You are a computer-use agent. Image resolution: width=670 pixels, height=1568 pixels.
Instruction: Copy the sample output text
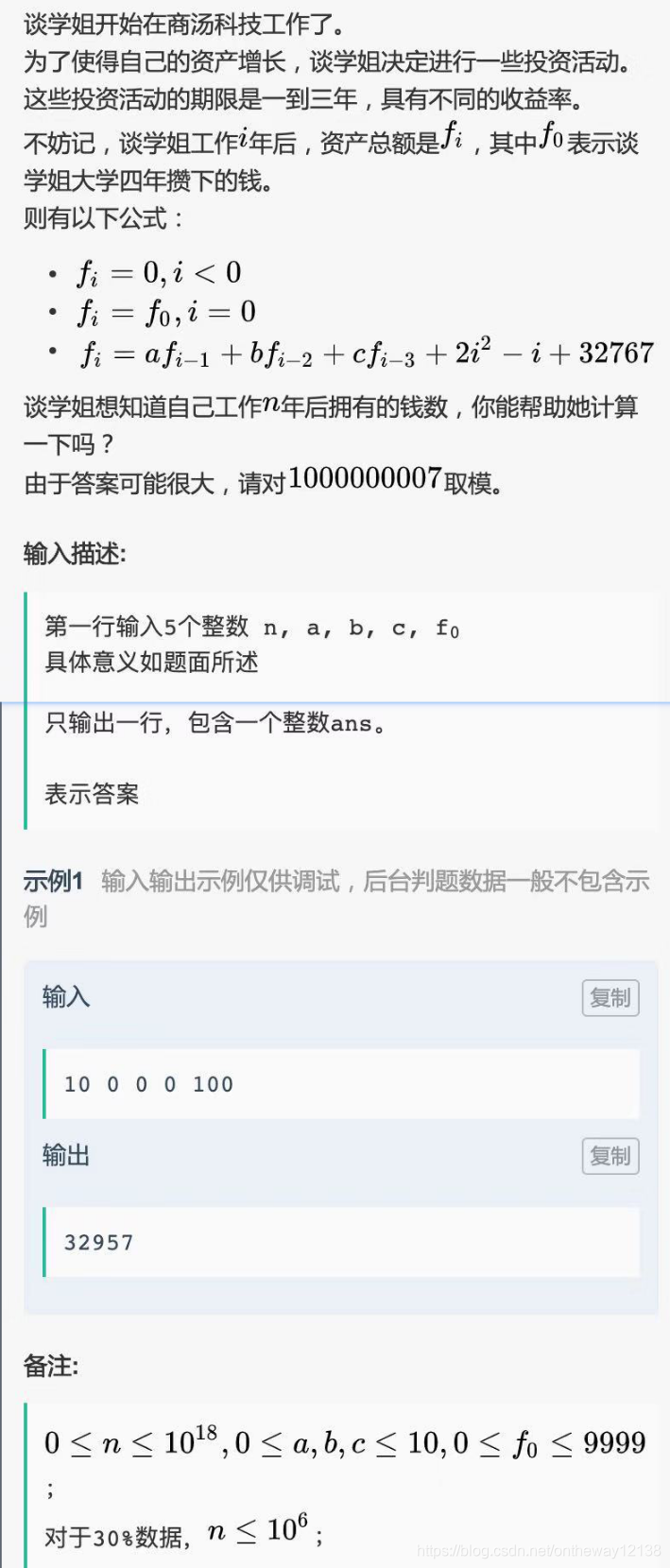click(610, 1156)
